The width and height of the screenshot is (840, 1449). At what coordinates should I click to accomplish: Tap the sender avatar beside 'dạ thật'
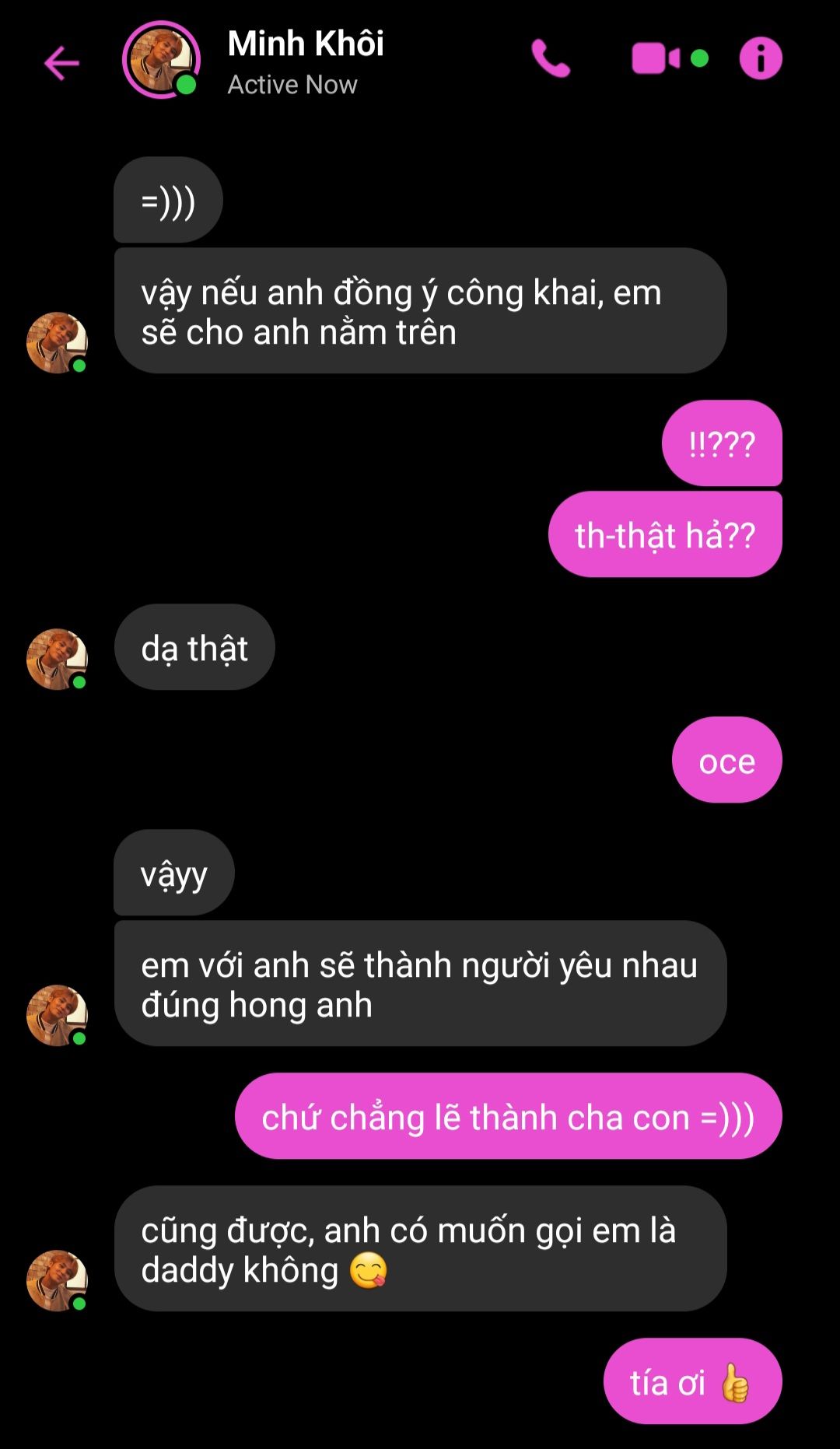coord(57,659)
